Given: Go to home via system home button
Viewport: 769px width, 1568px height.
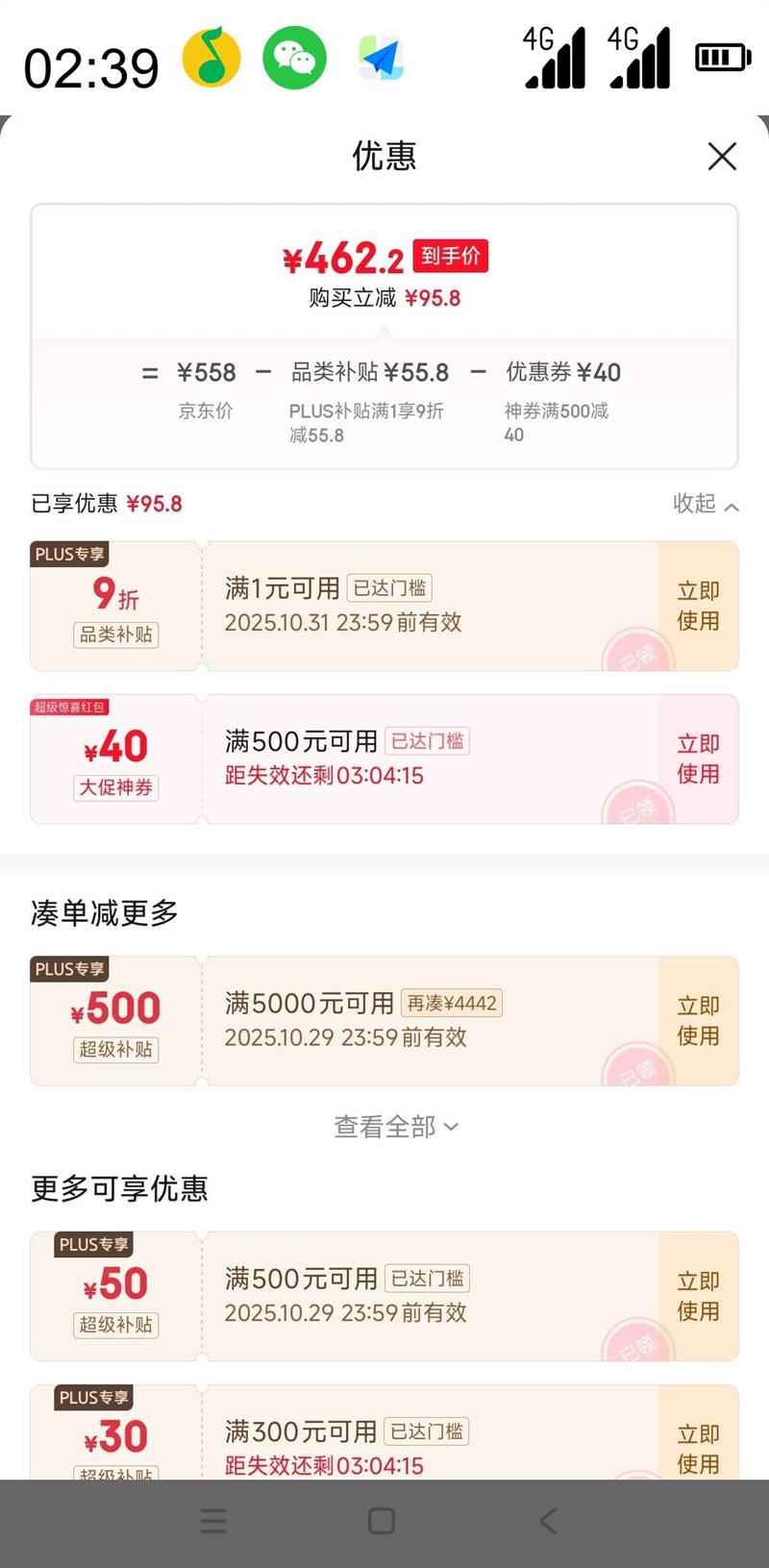Looking at the screenshot, I should (x=382, y=1521).
